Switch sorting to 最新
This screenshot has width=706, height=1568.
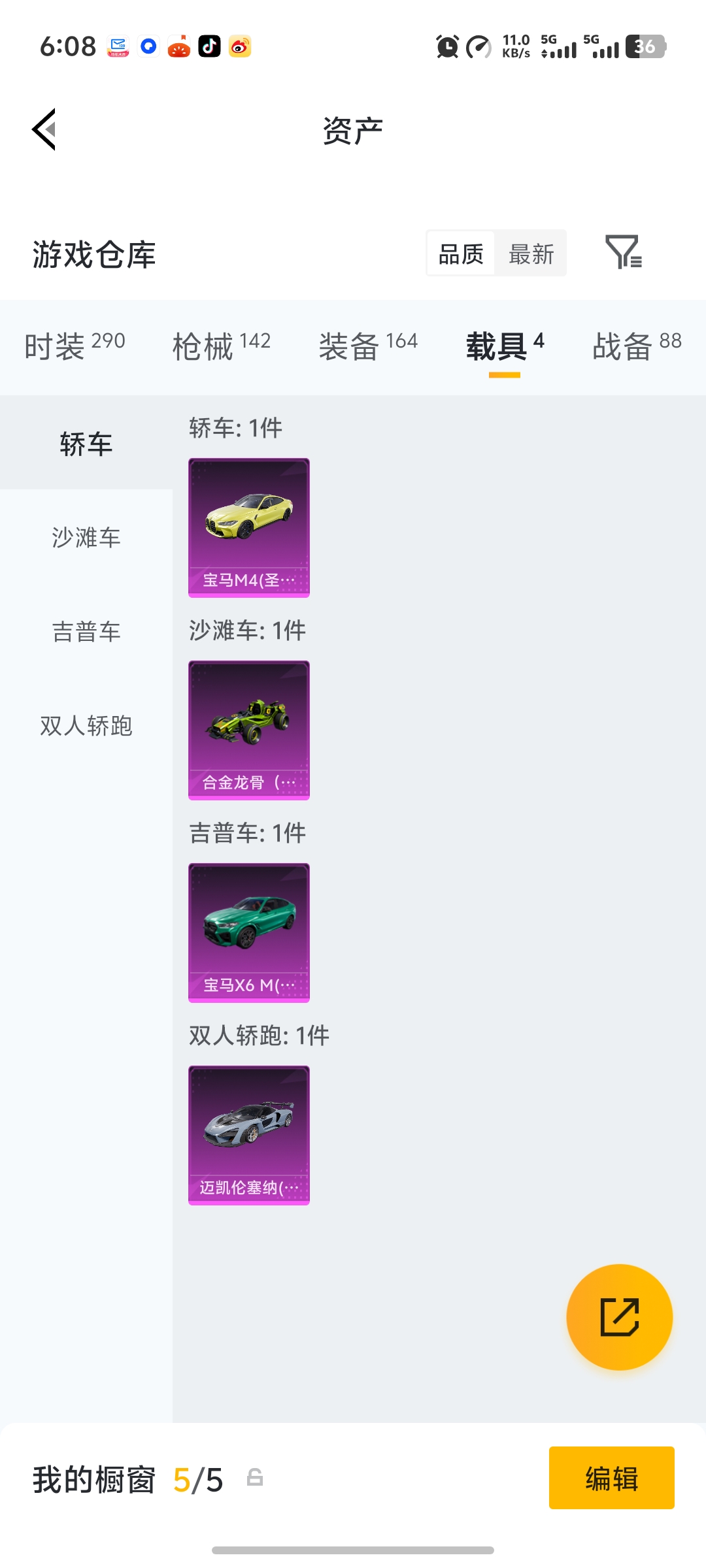coord(531,253)
